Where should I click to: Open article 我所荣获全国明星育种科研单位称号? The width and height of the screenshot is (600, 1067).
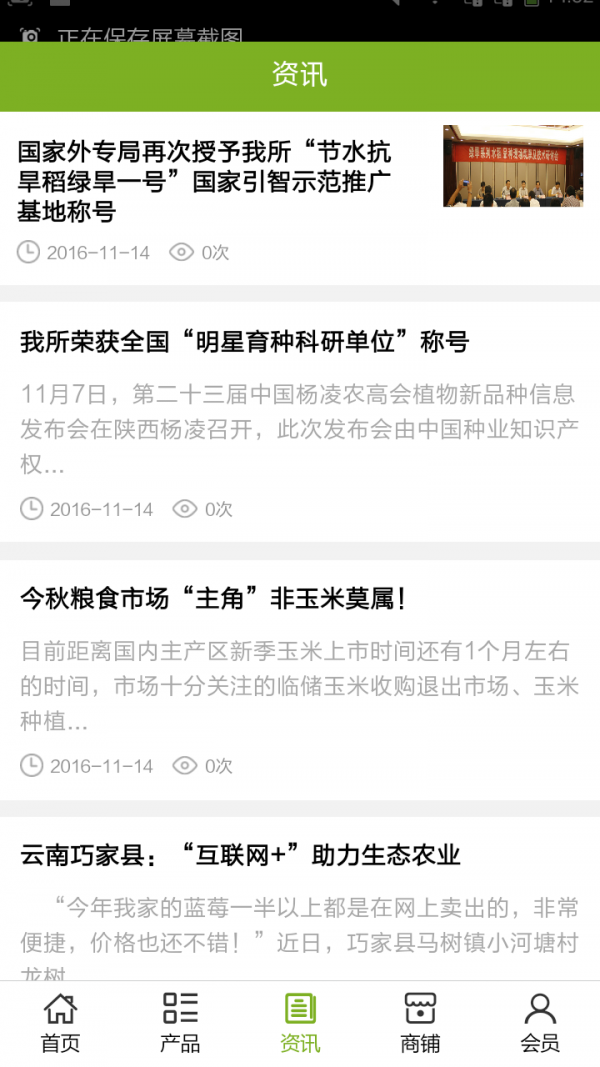click(x=245, y=342)
